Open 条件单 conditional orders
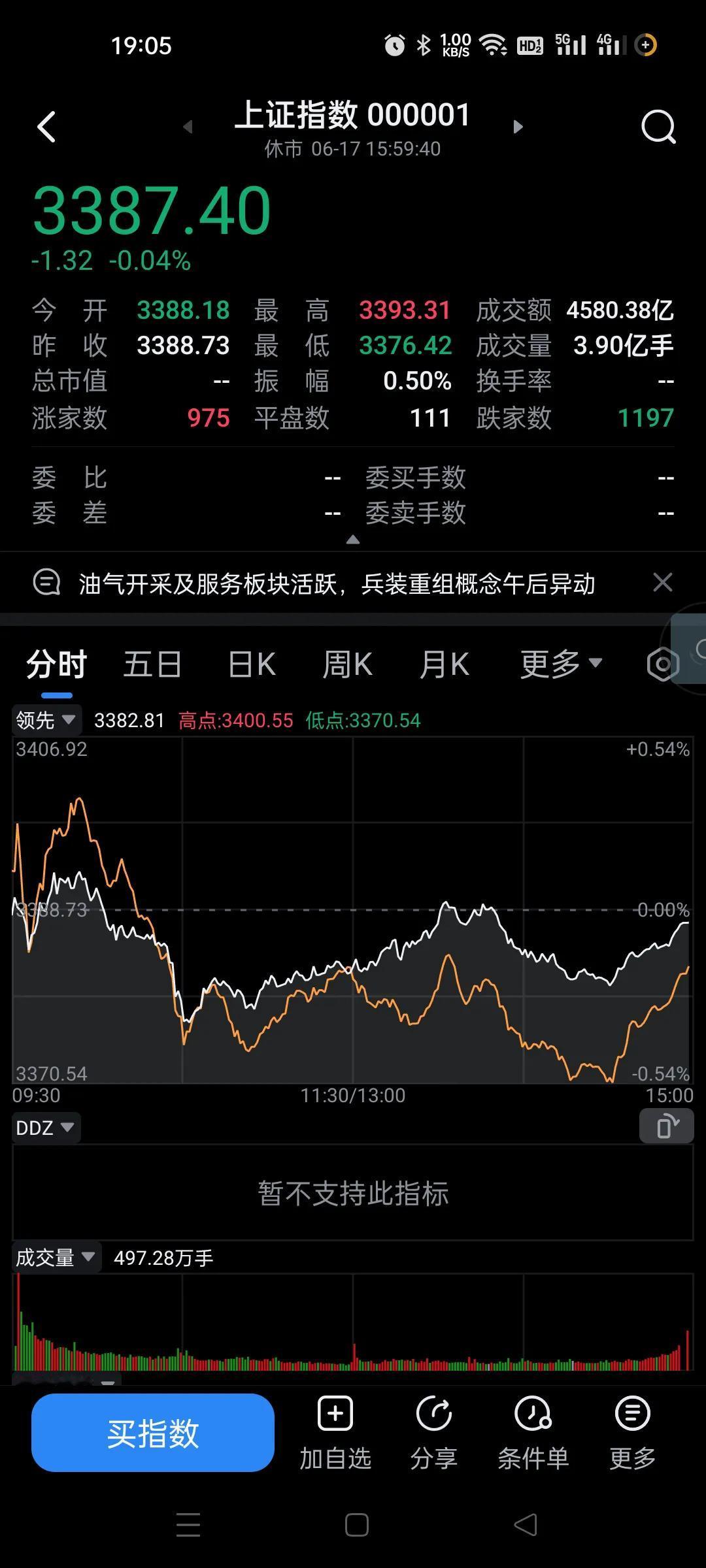The image size is (706, 1568). pos(533,1432)
